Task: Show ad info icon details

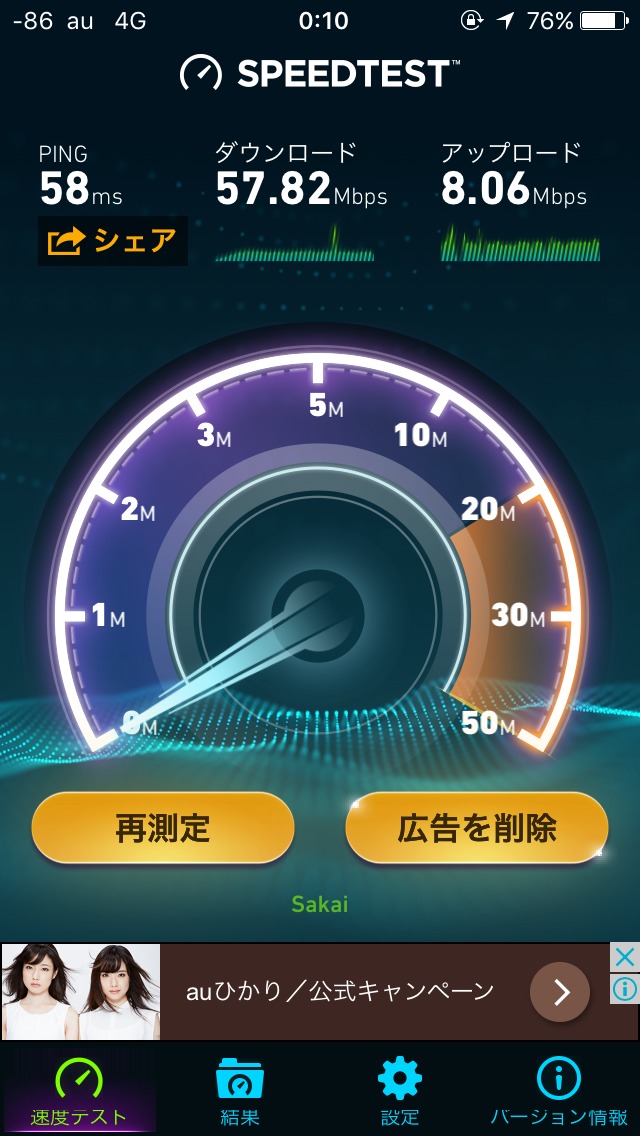Action: (x=625, y=989)
